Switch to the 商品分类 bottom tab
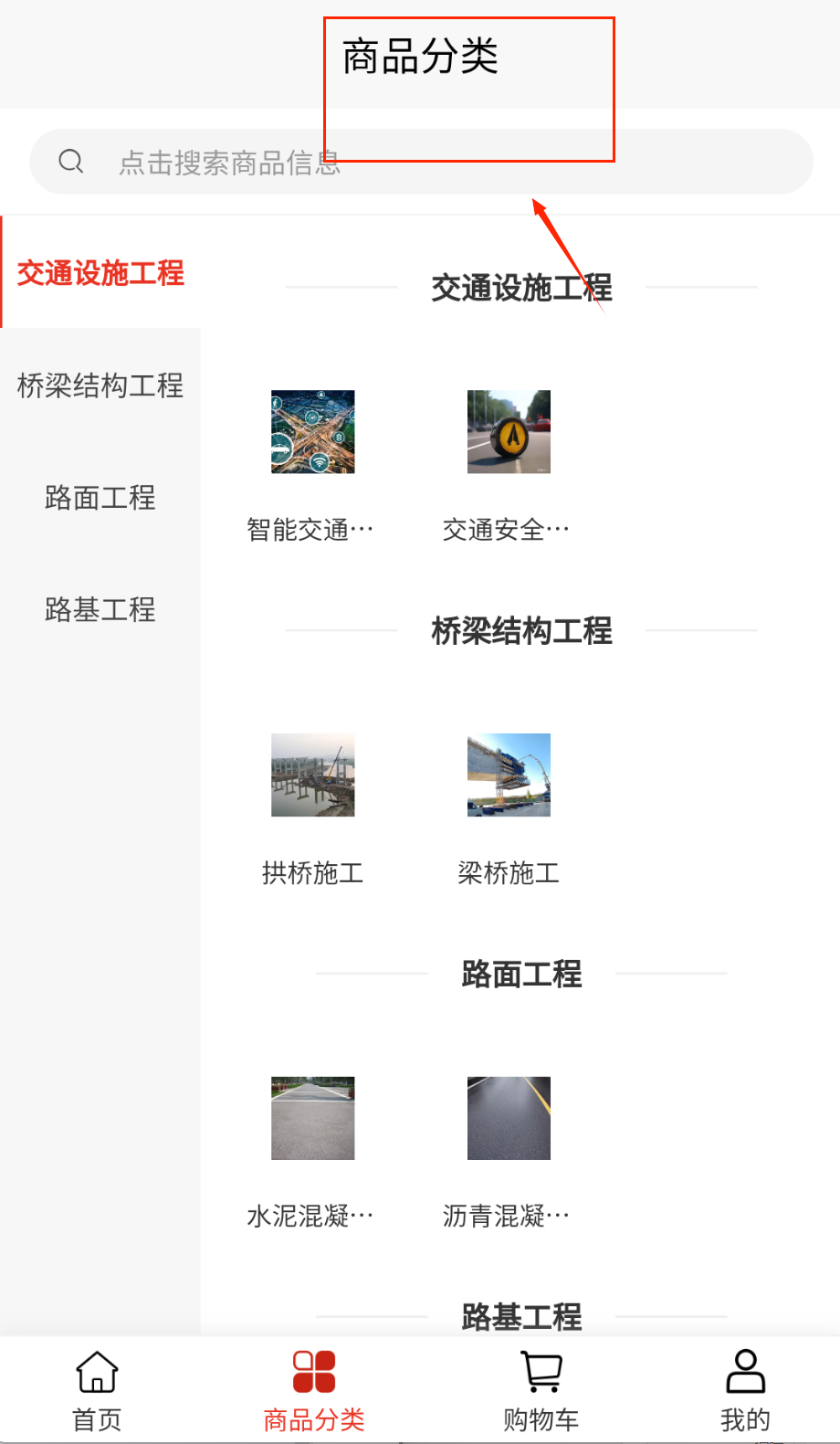This screenshot has height=1444, width=840. [x=314, y=1391]
